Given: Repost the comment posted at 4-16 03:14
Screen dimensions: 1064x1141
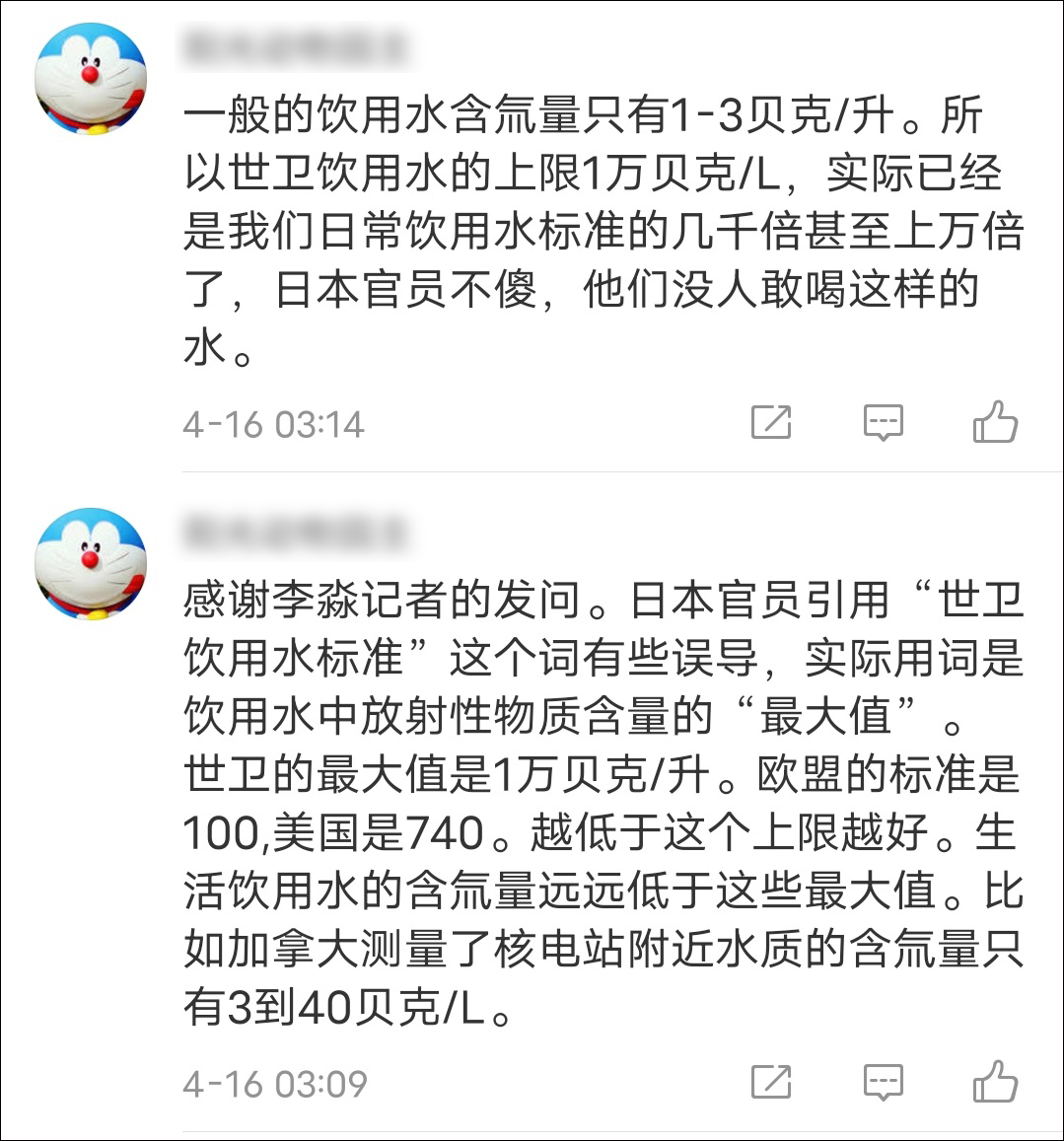Looking at the screenshot, I should pos(771,423).
